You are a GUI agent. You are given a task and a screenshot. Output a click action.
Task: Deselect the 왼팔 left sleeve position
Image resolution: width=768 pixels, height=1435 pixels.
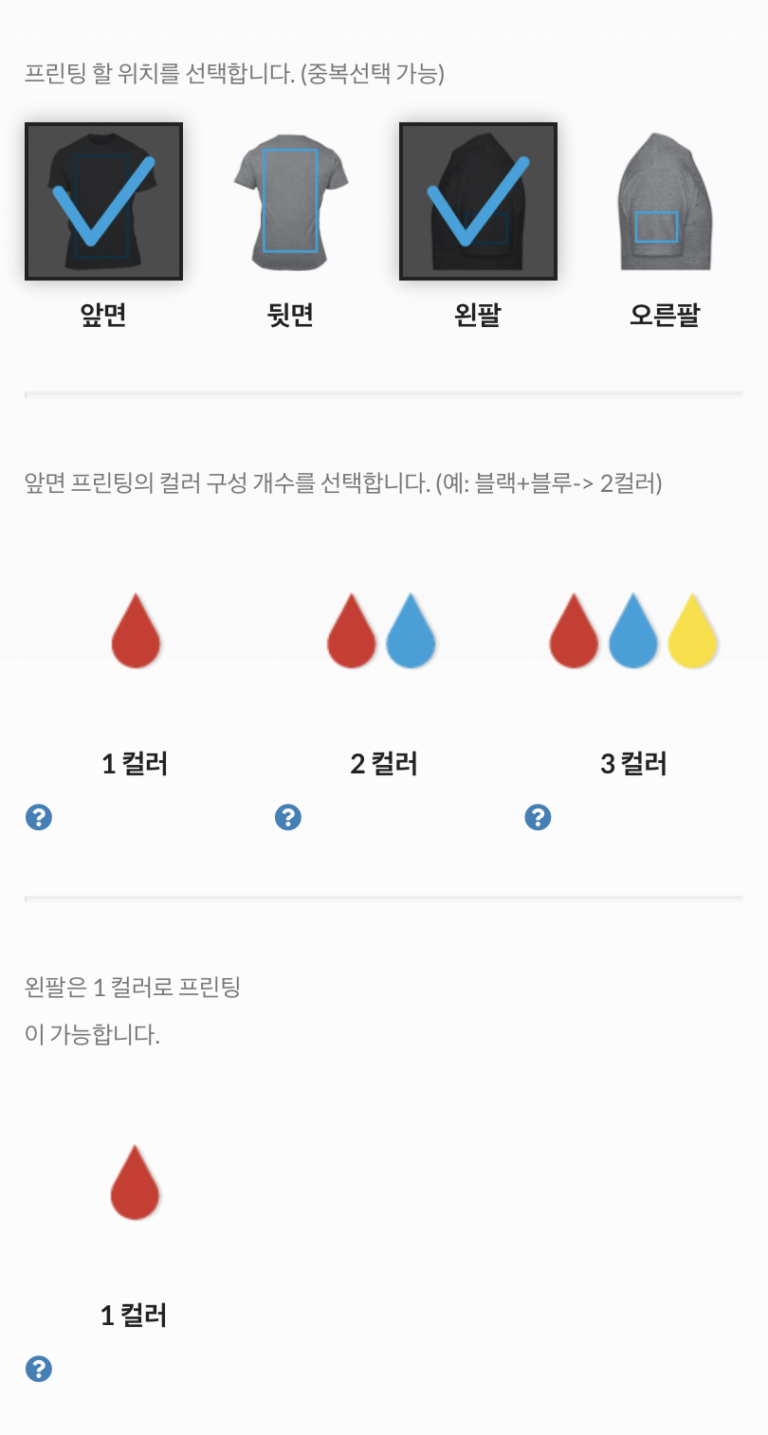point(478,201)
